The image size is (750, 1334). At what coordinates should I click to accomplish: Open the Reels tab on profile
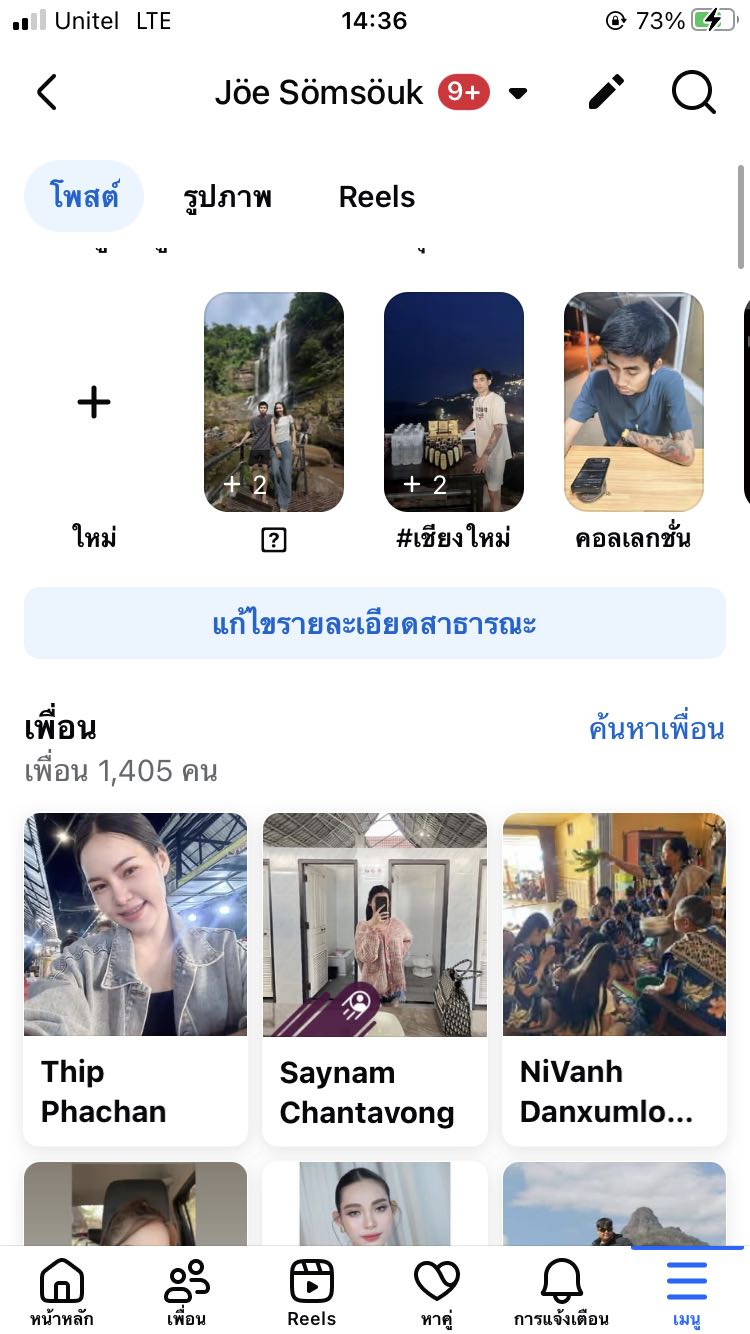pos(377,197)
